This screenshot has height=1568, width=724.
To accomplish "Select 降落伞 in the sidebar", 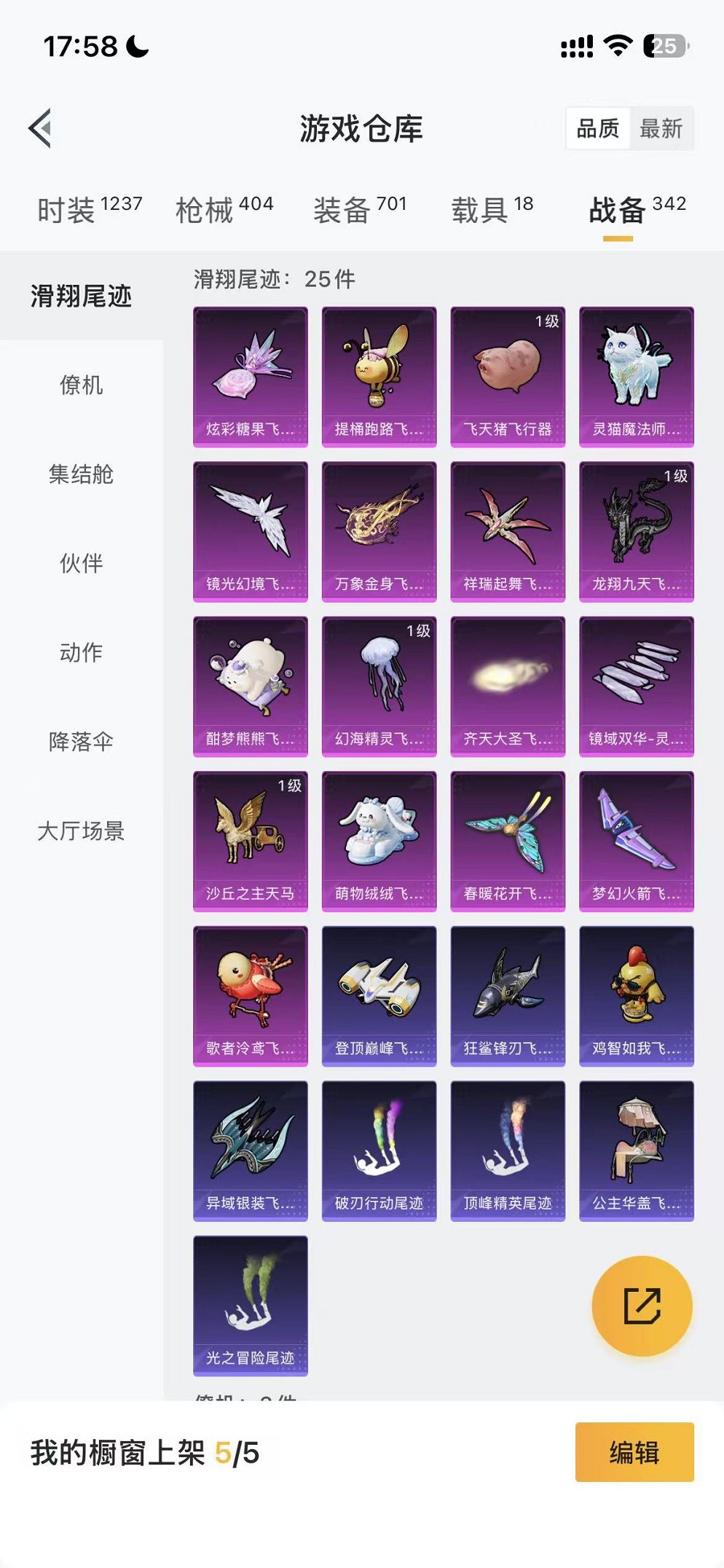I will pyautogui.click(x=81, y=742).
